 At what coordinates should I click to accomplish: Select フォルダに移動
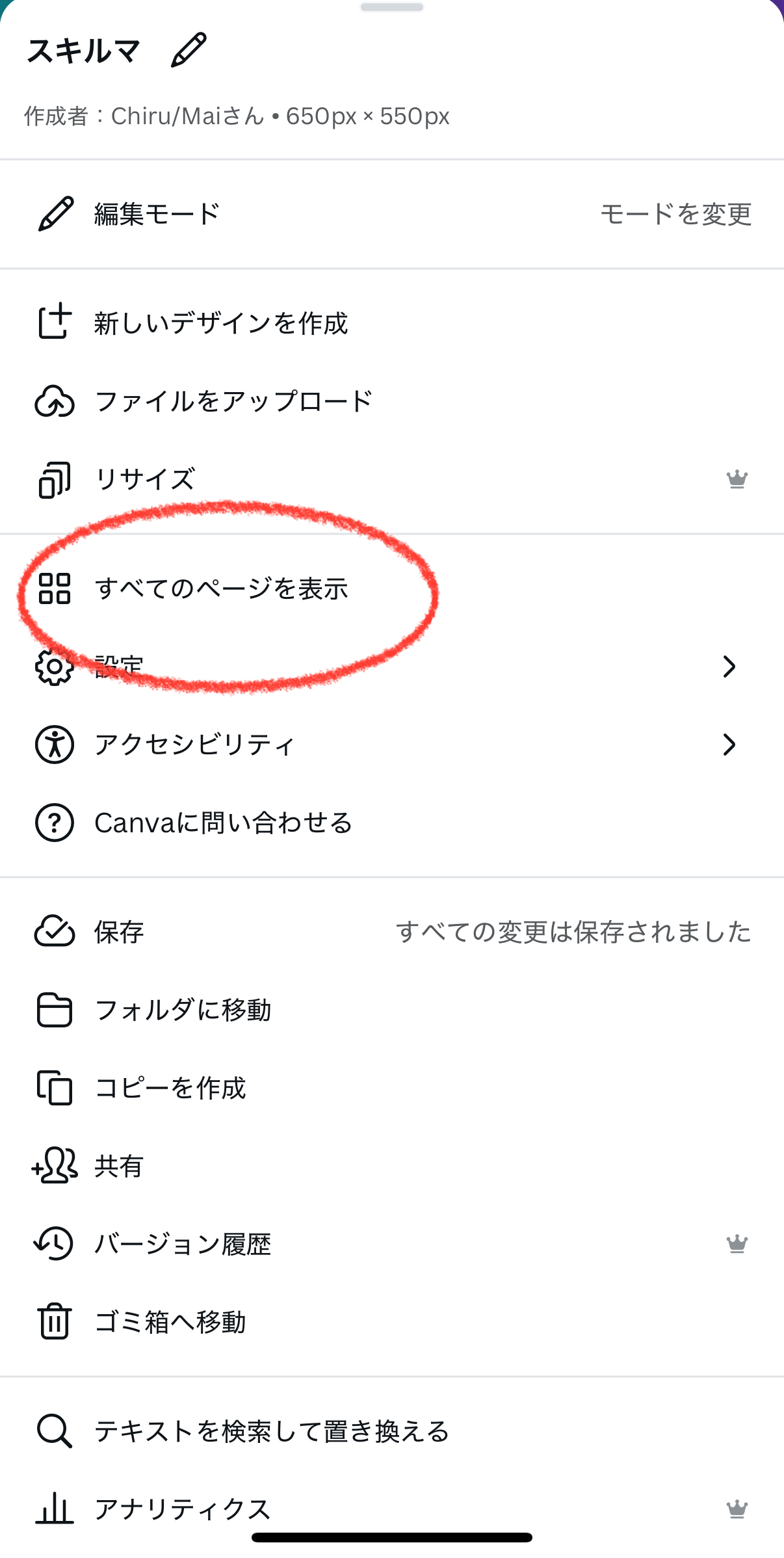392,1010
